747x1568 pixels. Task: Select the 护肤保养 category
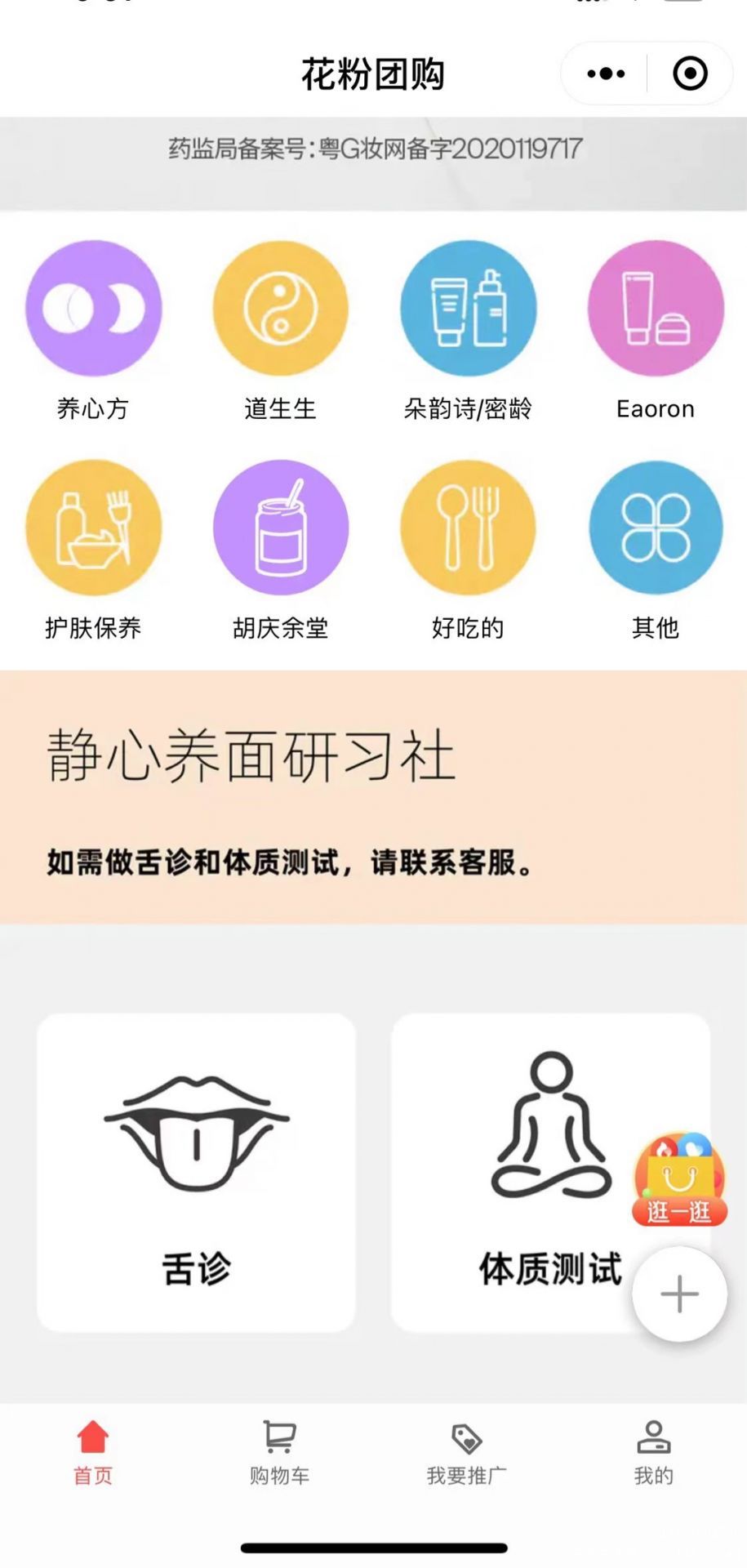pyautogui.click(x=93, y=550)
